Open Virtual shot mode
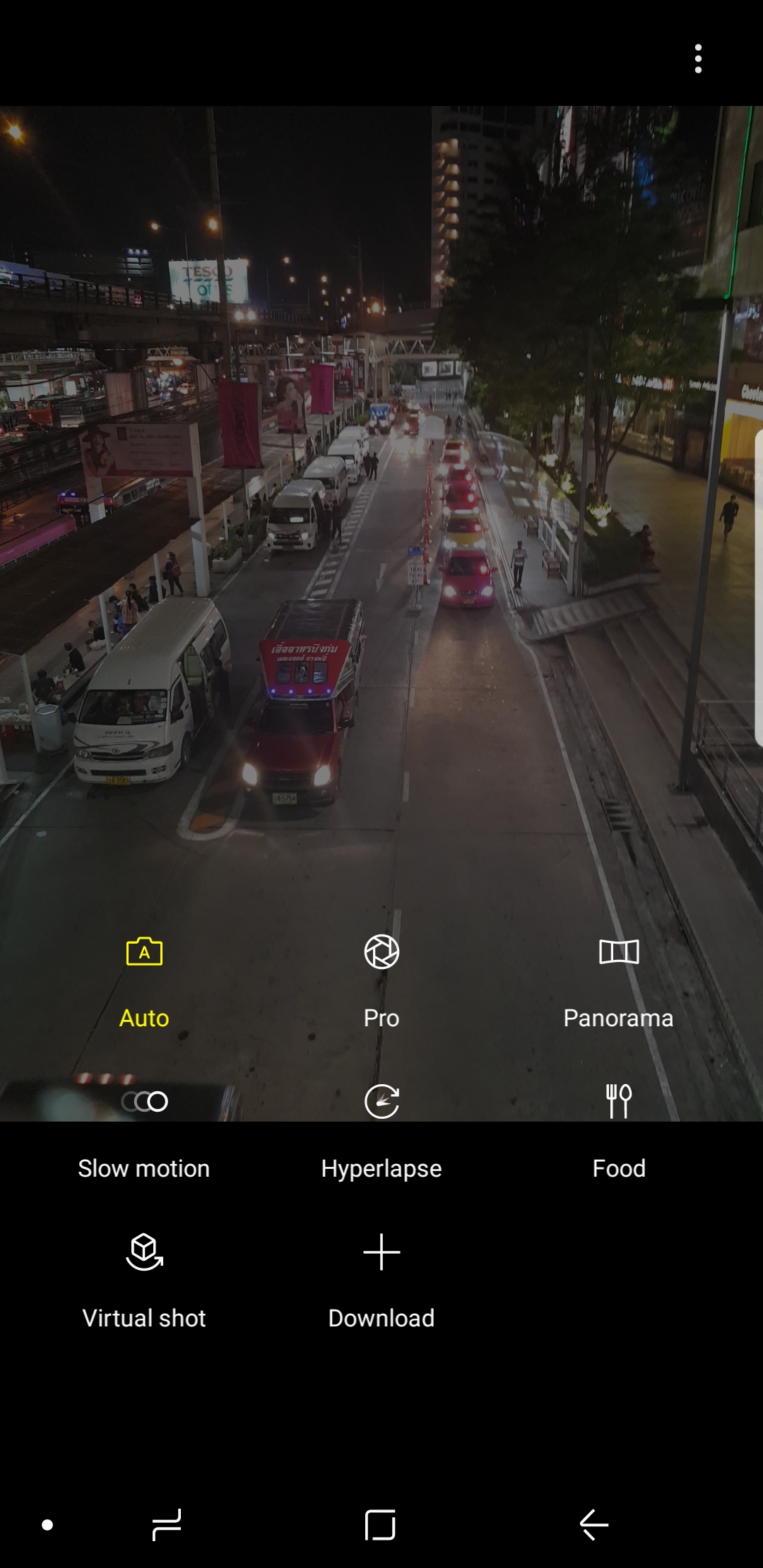The width and height of the screenshot is (763, 1568). [144, 1280]
